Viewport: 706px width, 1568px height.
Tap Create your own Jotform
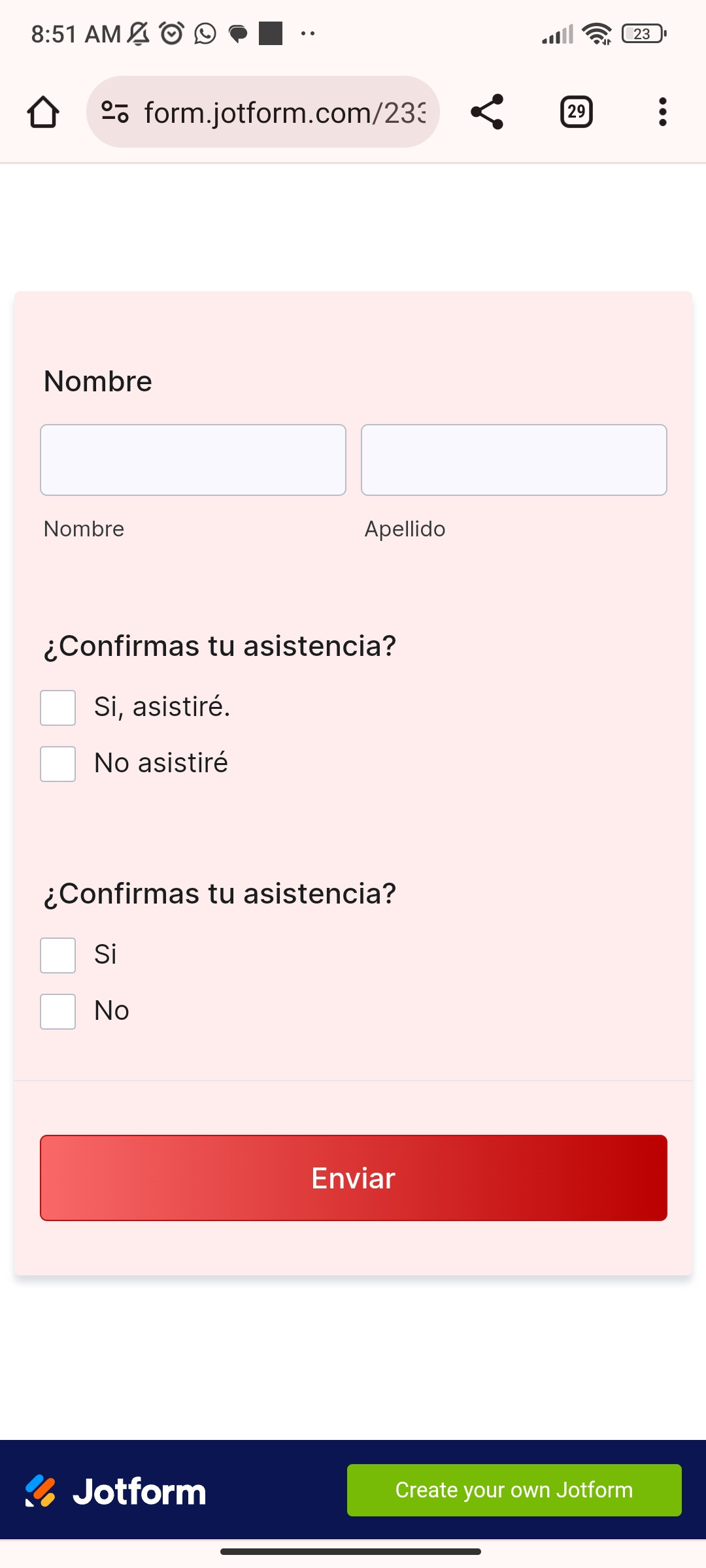tap(514, 1490)
